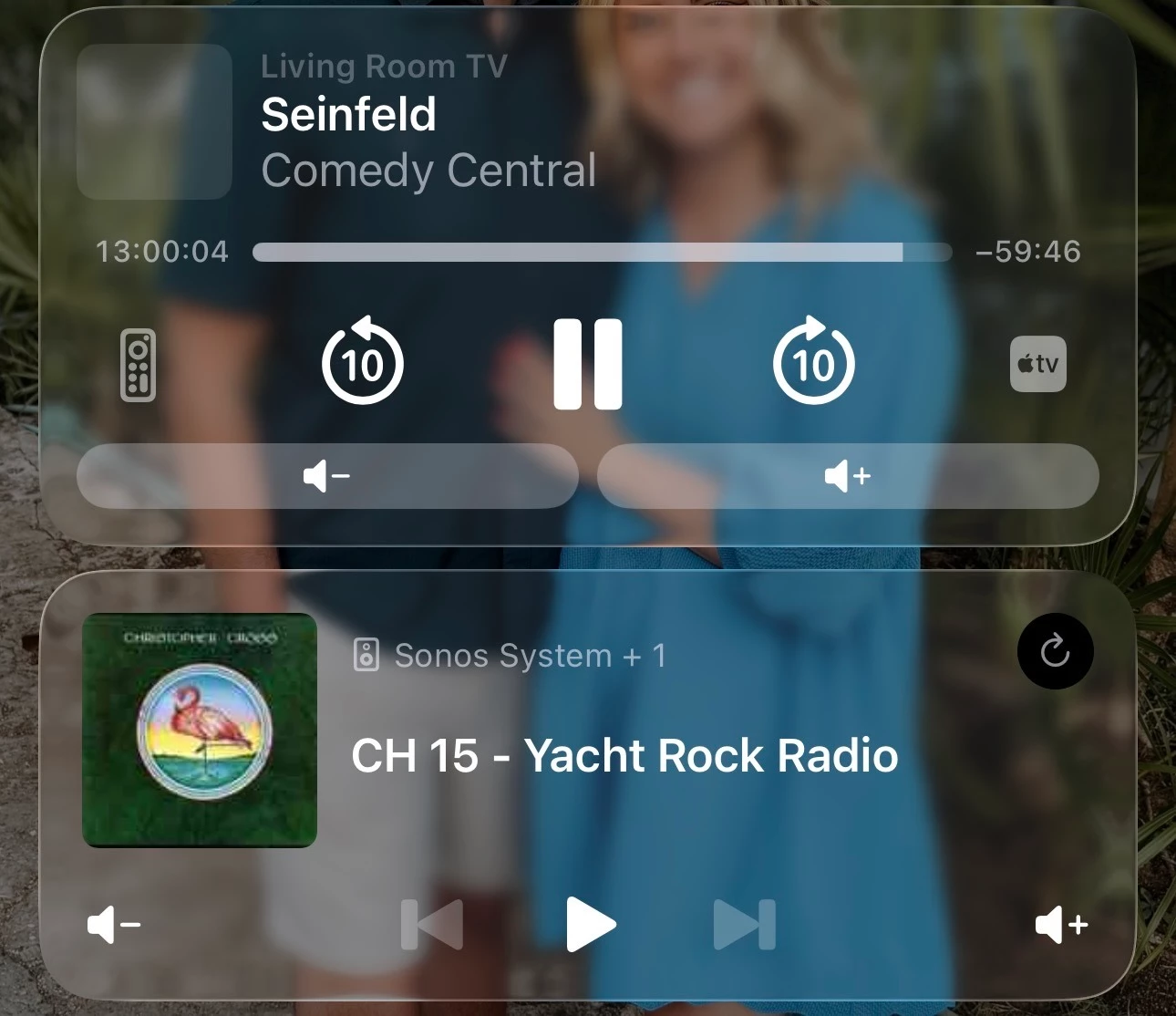Tap the refresh icon on Sonos card
Screen dimensions: 1176x1016
click(x=1055, y=651)
